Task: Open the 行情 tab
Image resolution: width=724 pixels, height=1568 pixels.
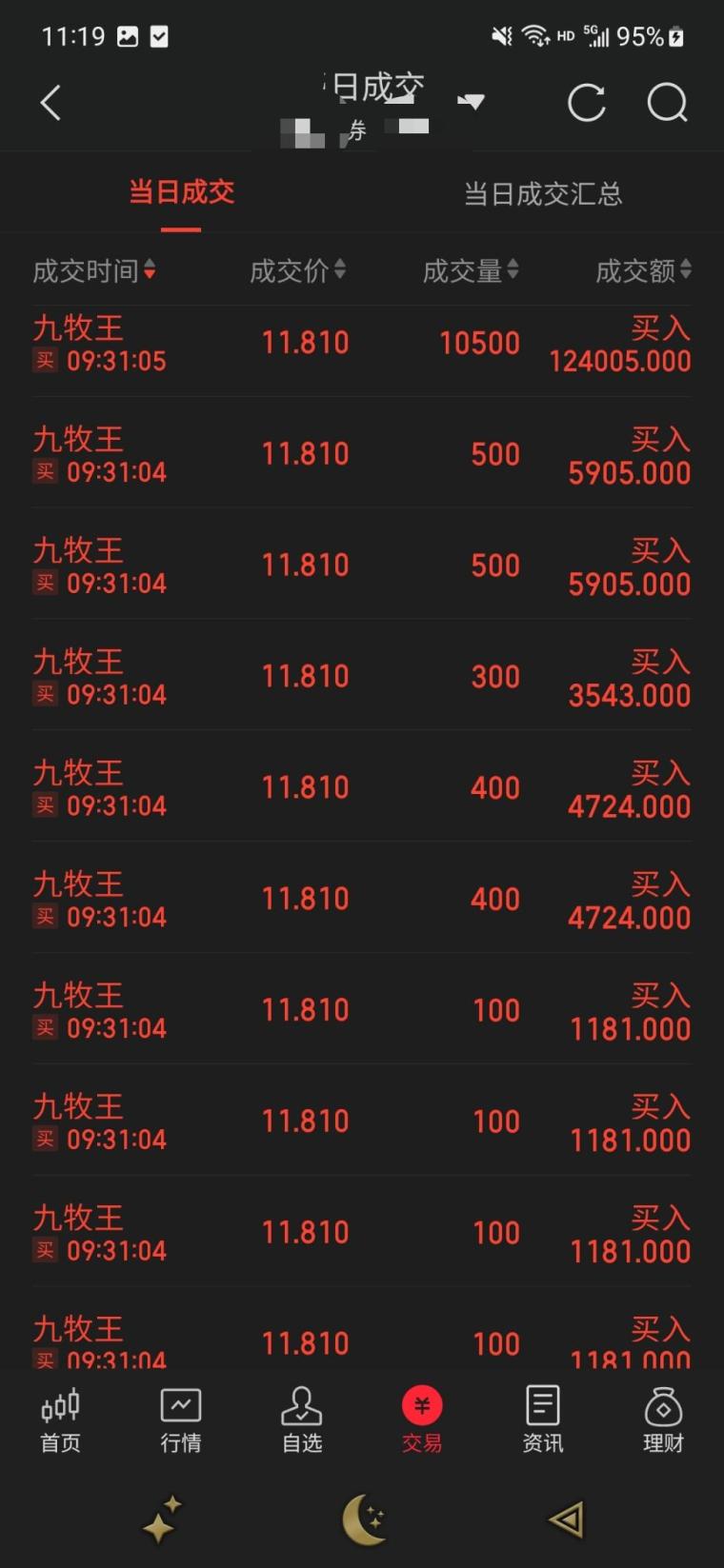Action: (x=181, y=1421)
